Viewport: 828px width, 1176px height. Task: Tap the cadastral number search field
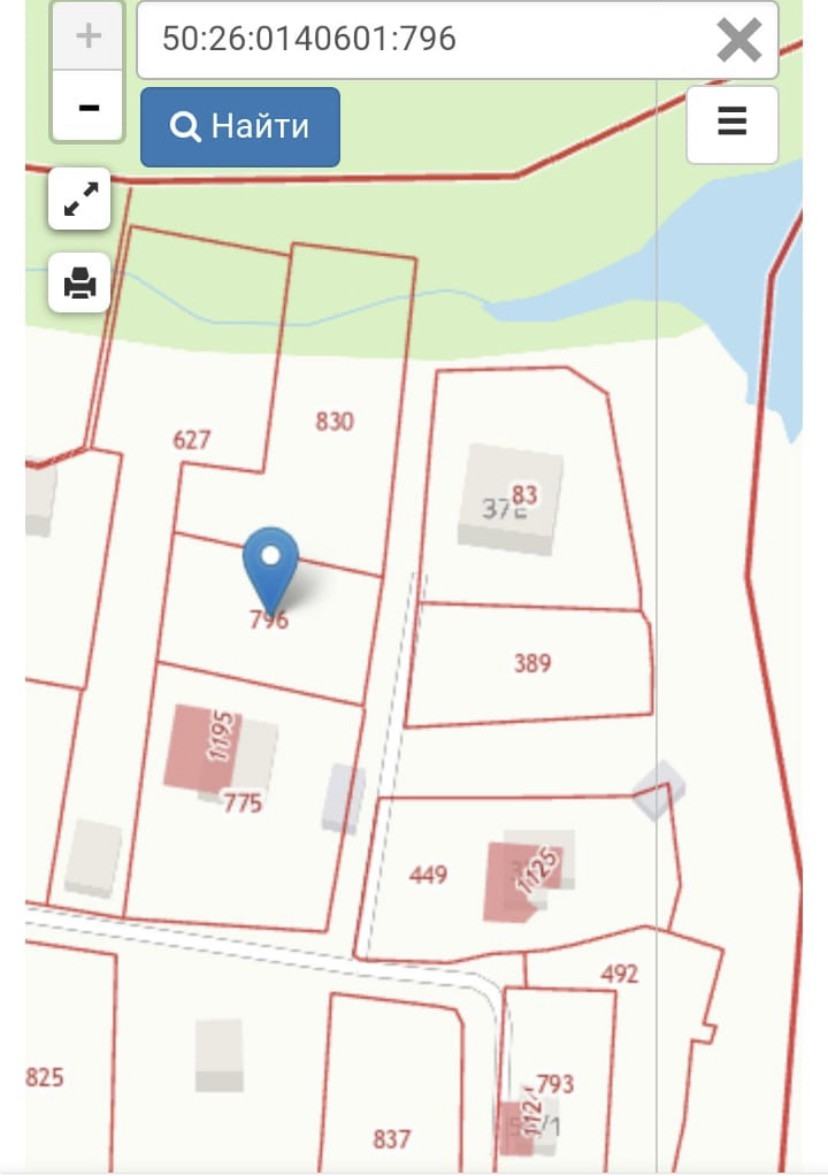pos(420,40)
